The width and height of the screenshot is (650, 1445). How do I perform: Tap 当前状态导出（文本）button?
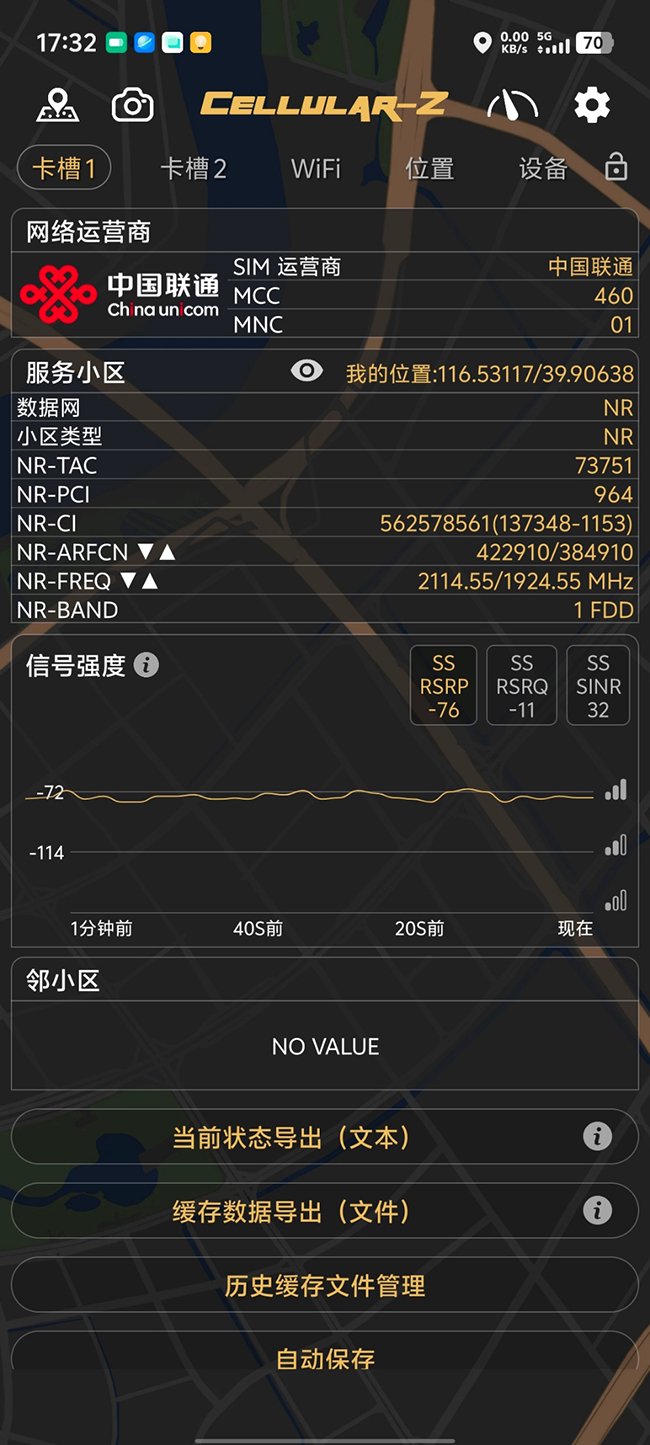click(292, 1137)
